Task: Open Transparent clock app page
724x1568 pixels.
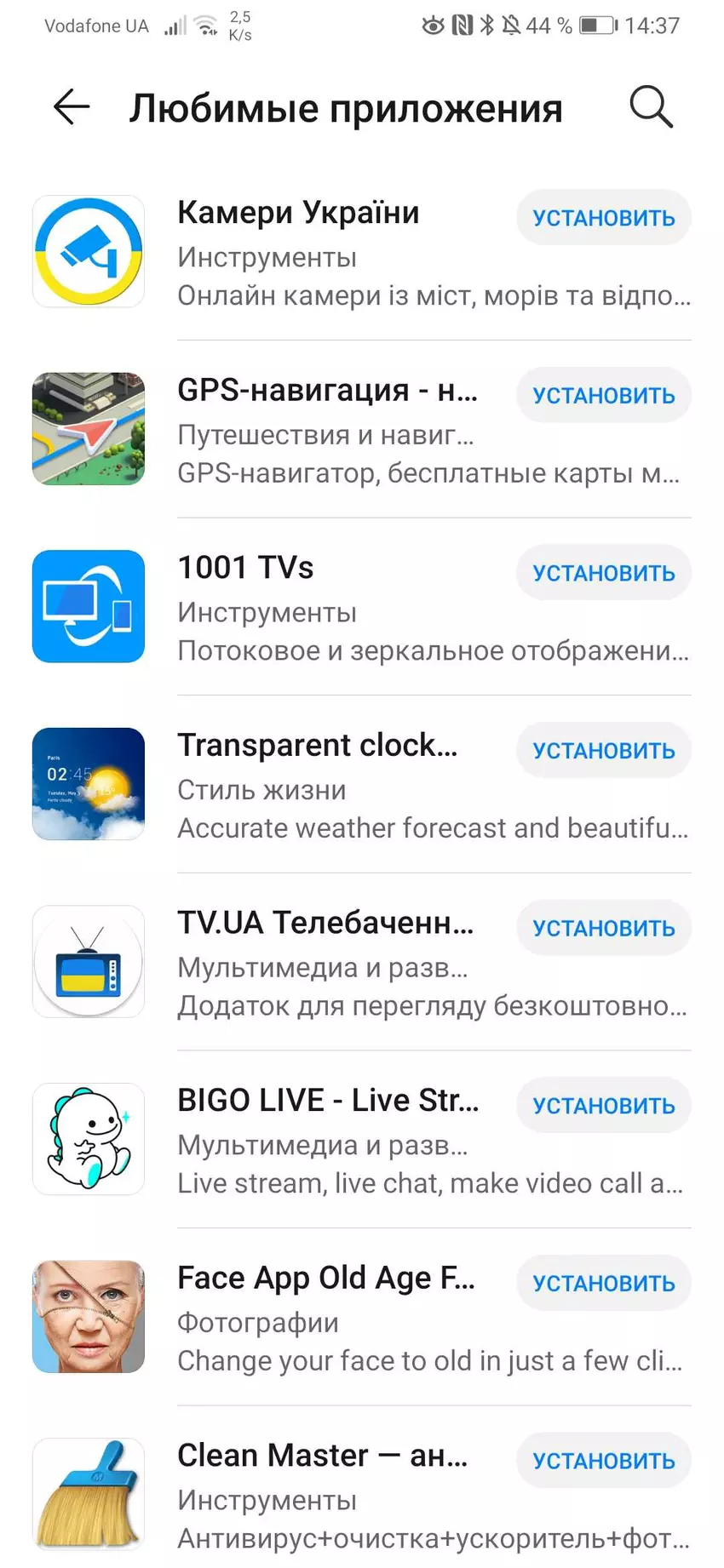Action: pos(317,745)
